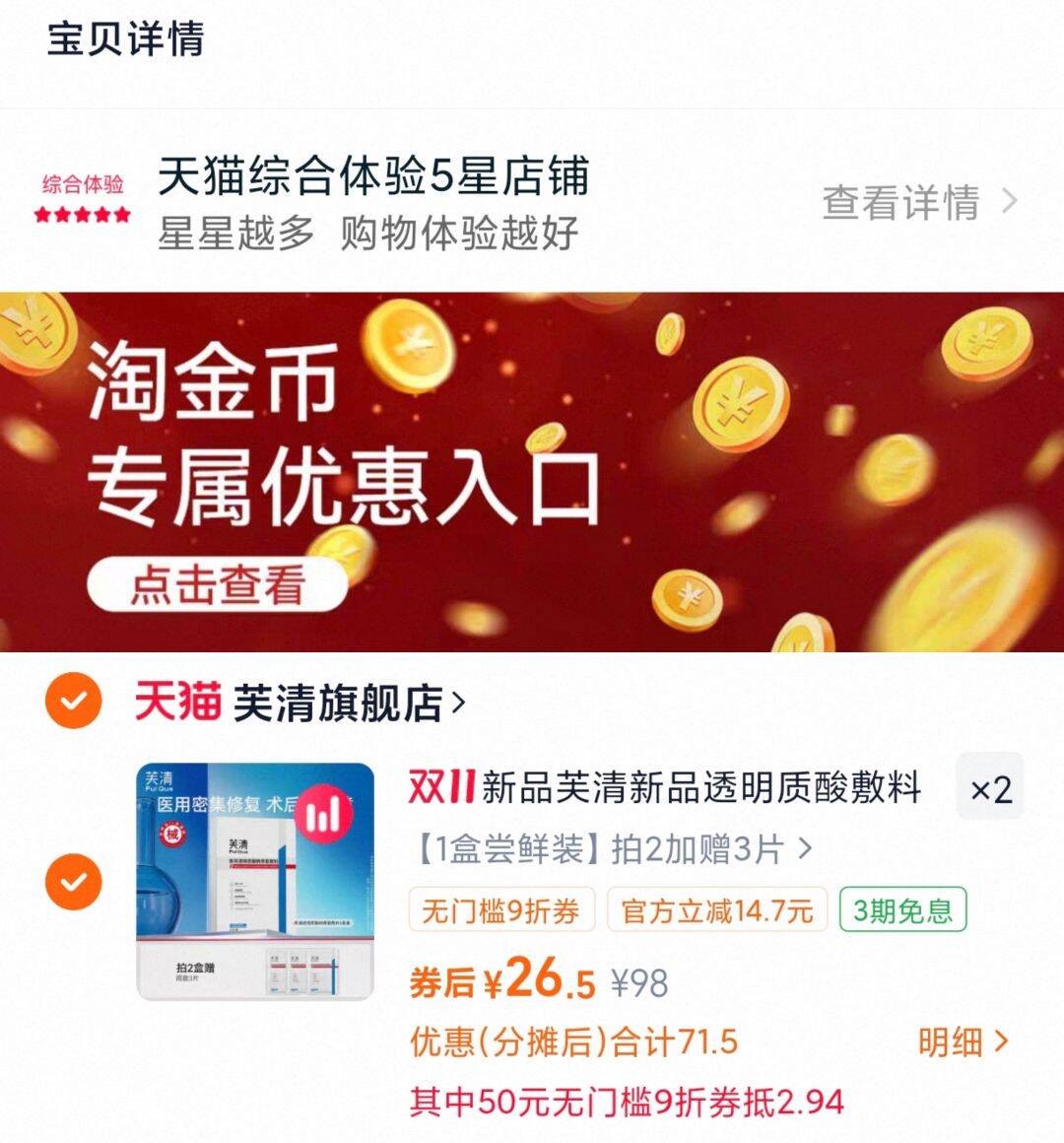Open 查看详情 store rating details
Viewport: 1064px width, 1143px height.
[x=899, y=202]
